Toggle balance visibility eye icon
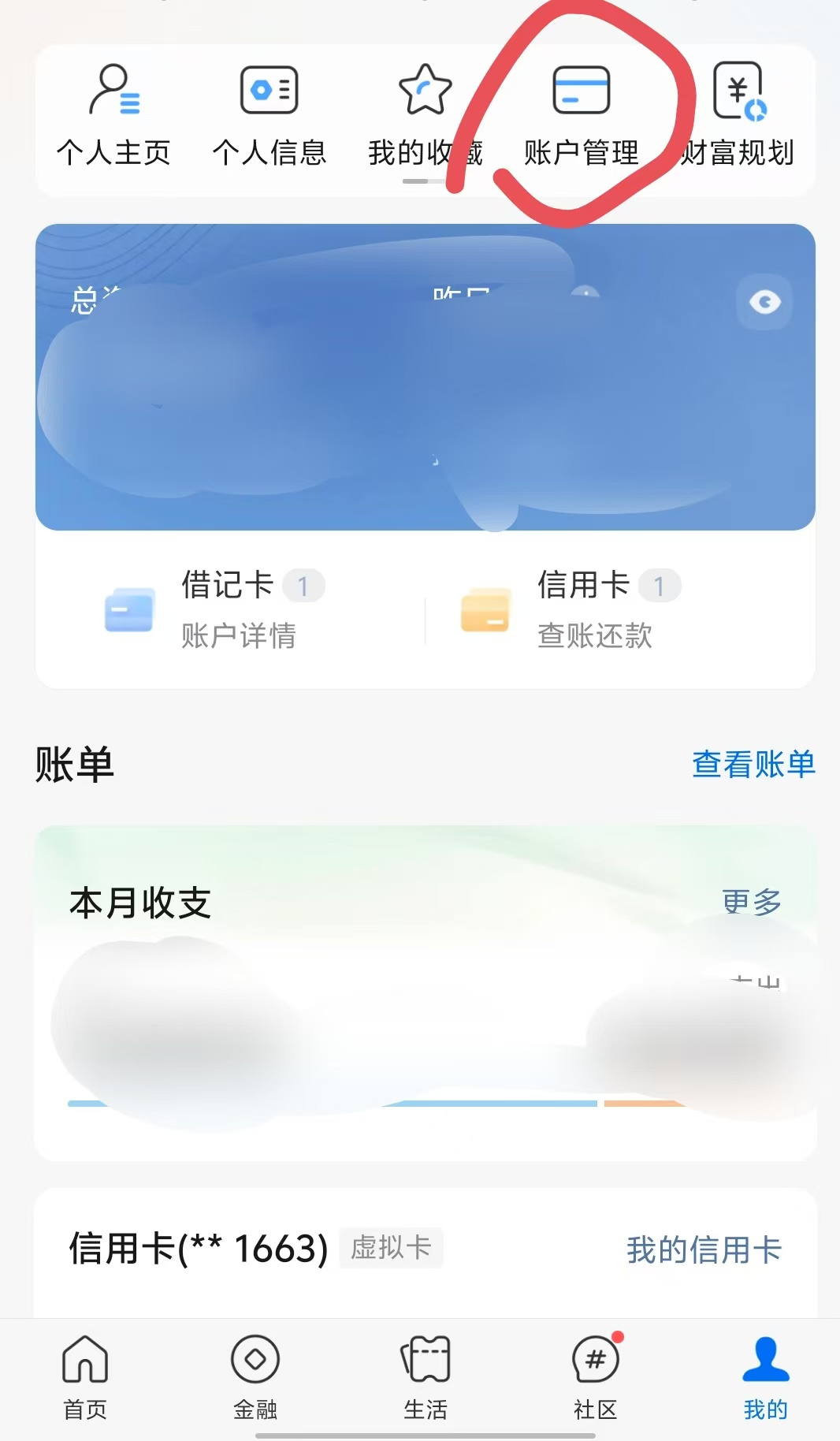 pyautogui.click(x=764, y=302)
